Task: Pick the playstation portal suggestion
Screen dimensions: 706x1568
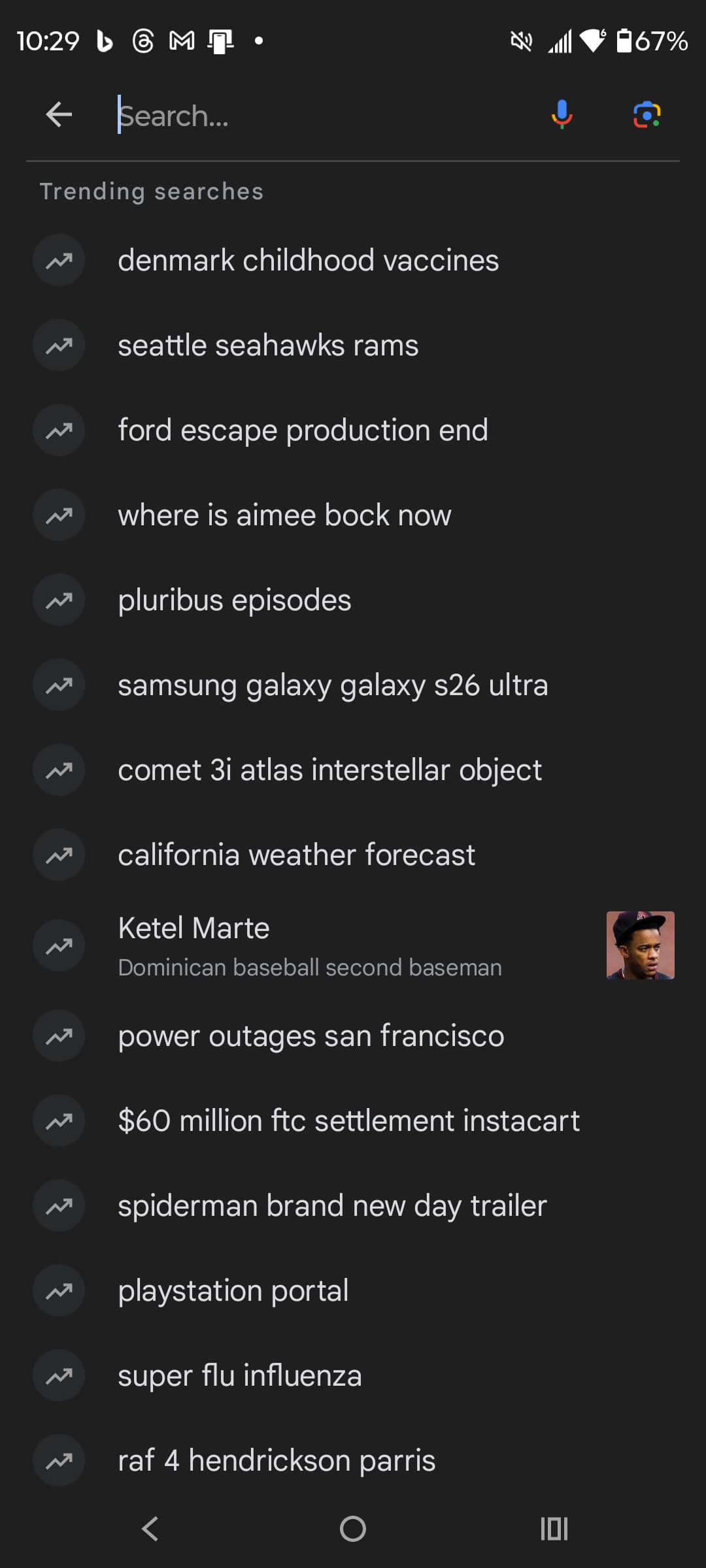Action: (x=233, y=1291)
